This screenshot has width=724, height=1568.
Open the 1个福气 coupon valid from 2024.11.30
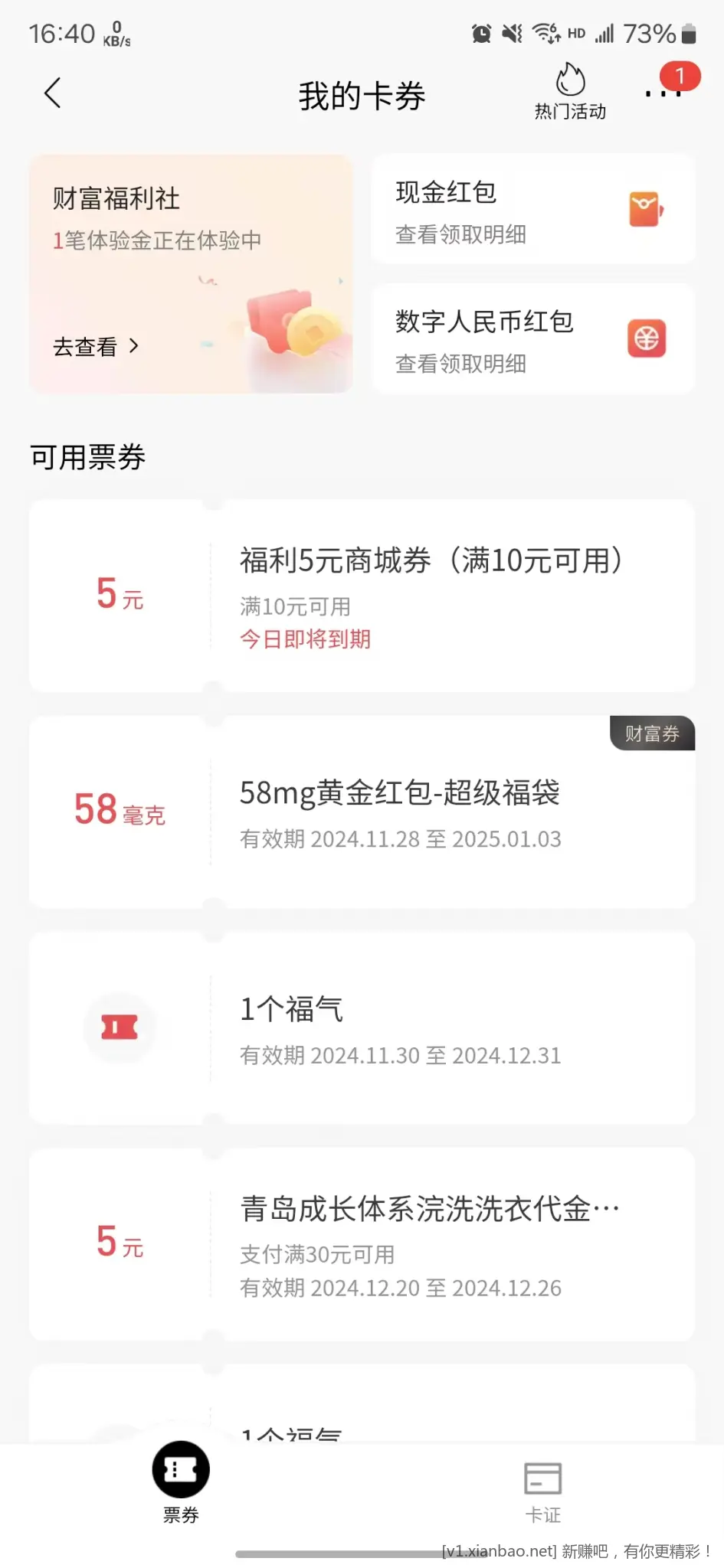tap(362, 1028)
